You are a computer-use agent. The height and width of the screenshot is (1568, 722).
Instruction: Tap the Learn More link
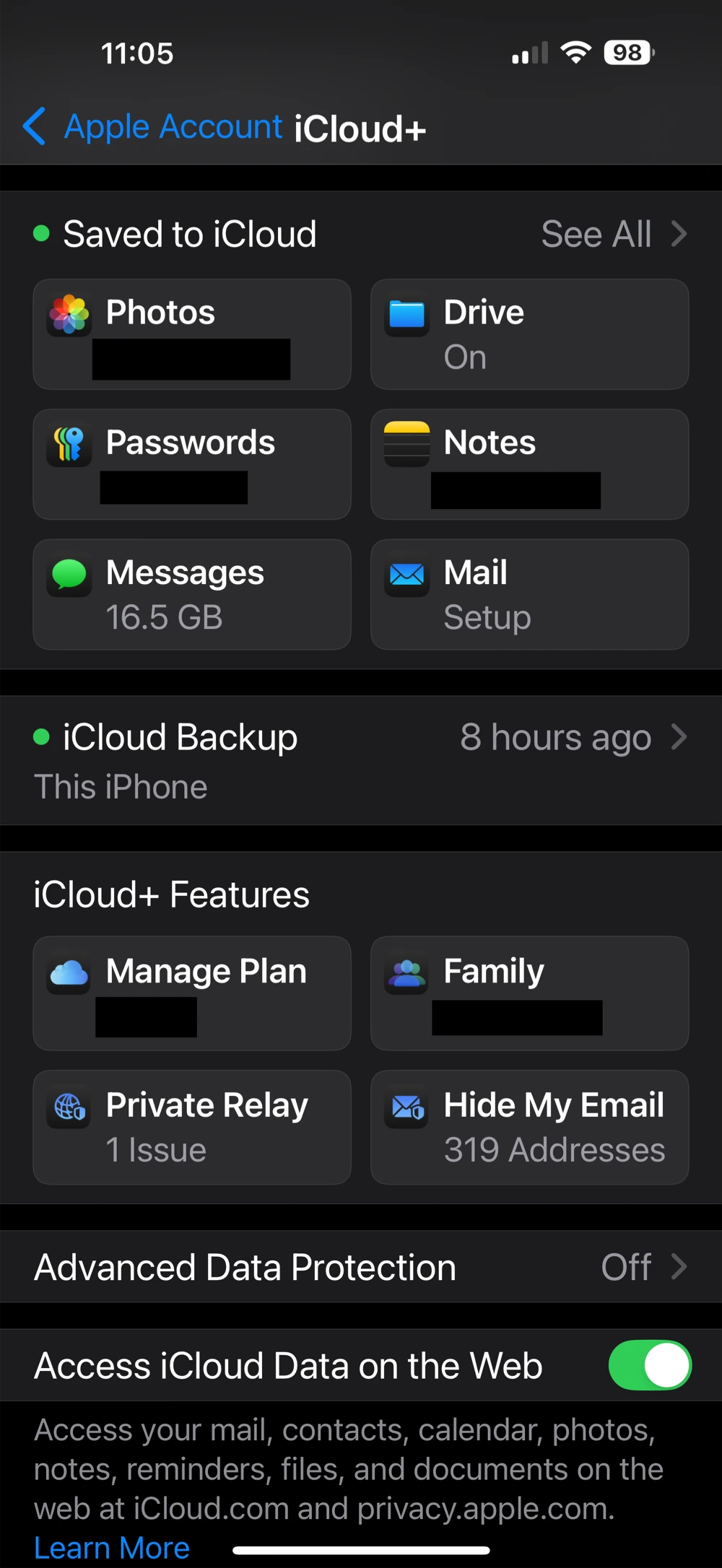(x=111, y=1547)
